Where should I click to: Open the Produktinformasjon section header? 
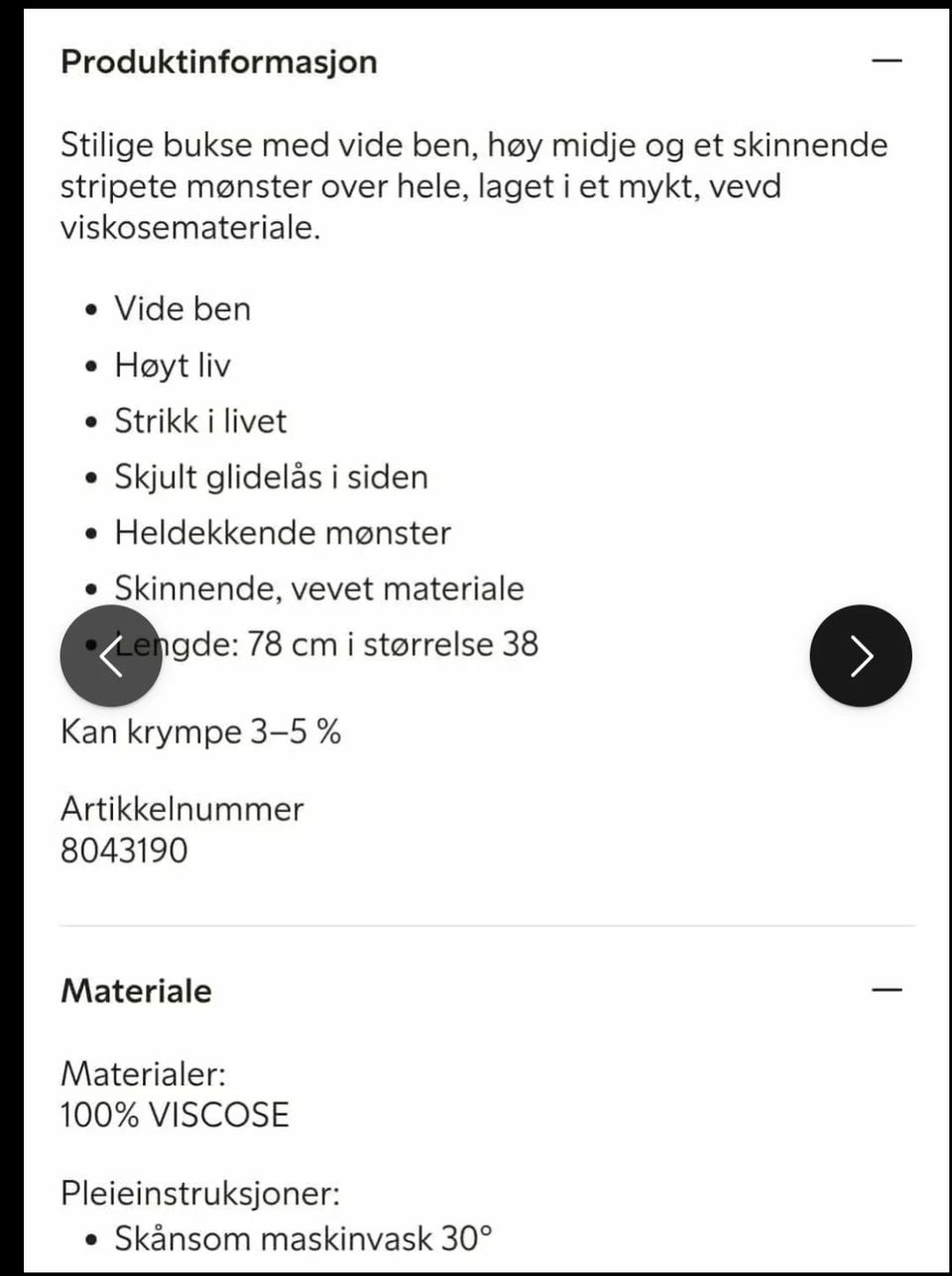coord(219,60)
